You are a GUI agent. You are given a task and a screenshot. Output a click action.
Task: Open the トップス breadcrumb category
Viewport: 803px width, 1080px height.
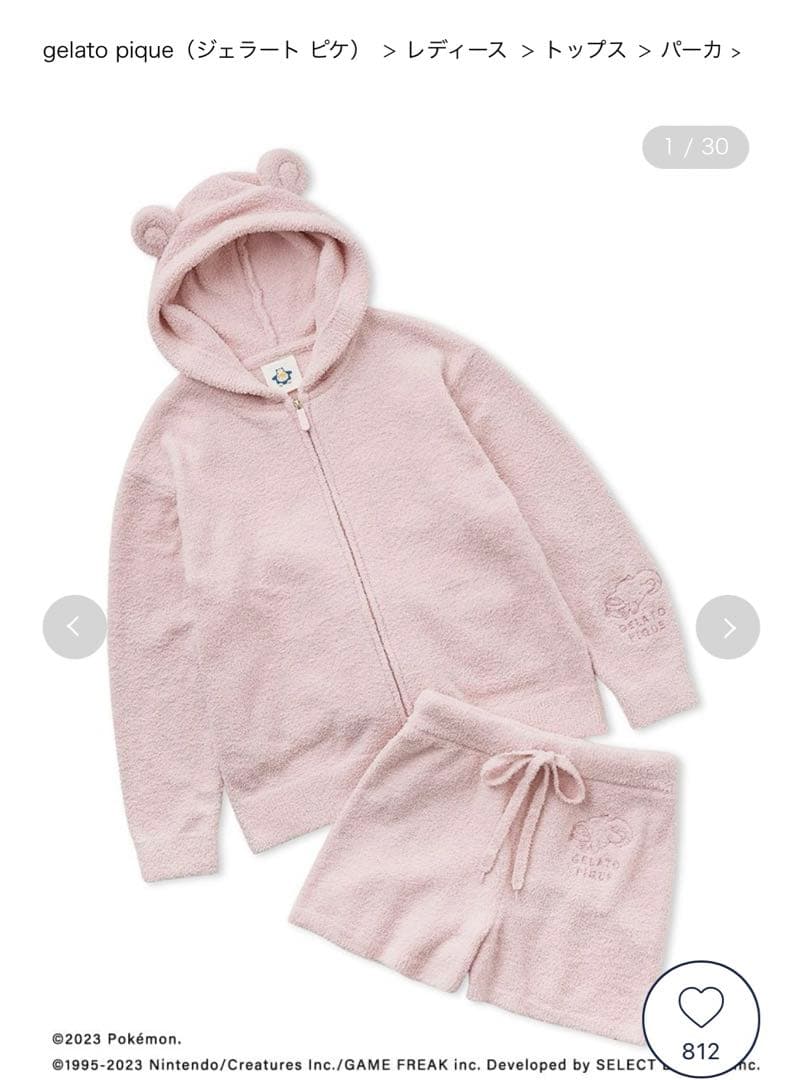pos(584,50)
